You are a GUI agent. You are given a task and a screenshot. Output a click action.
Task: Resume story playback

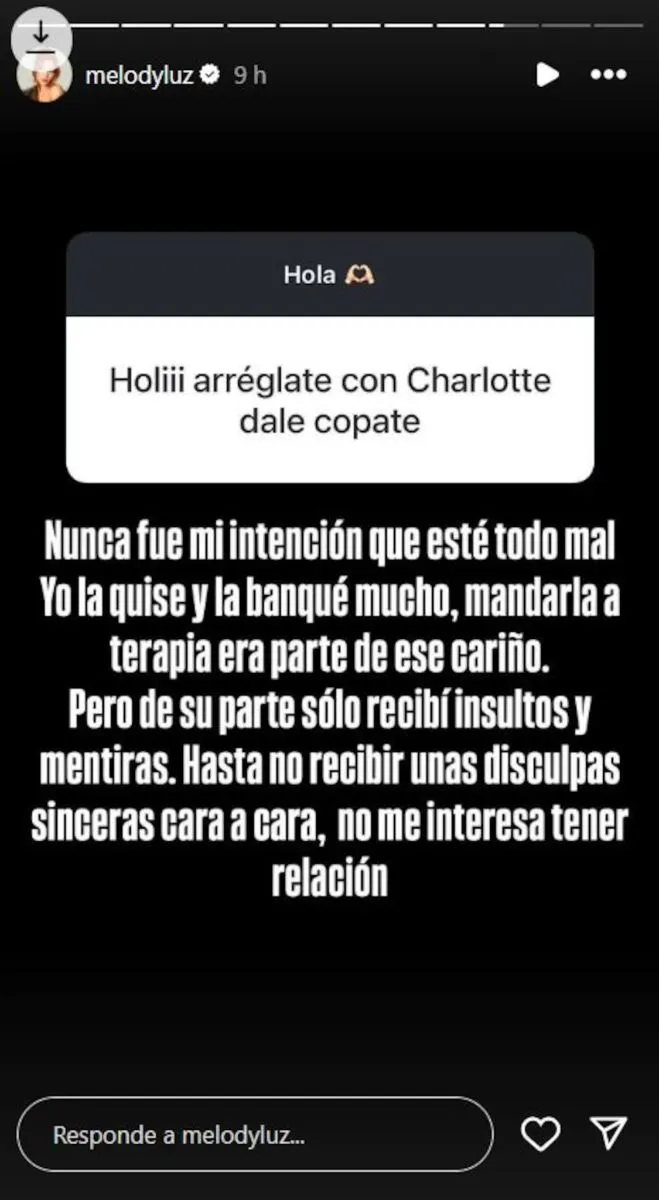(547, 75)
